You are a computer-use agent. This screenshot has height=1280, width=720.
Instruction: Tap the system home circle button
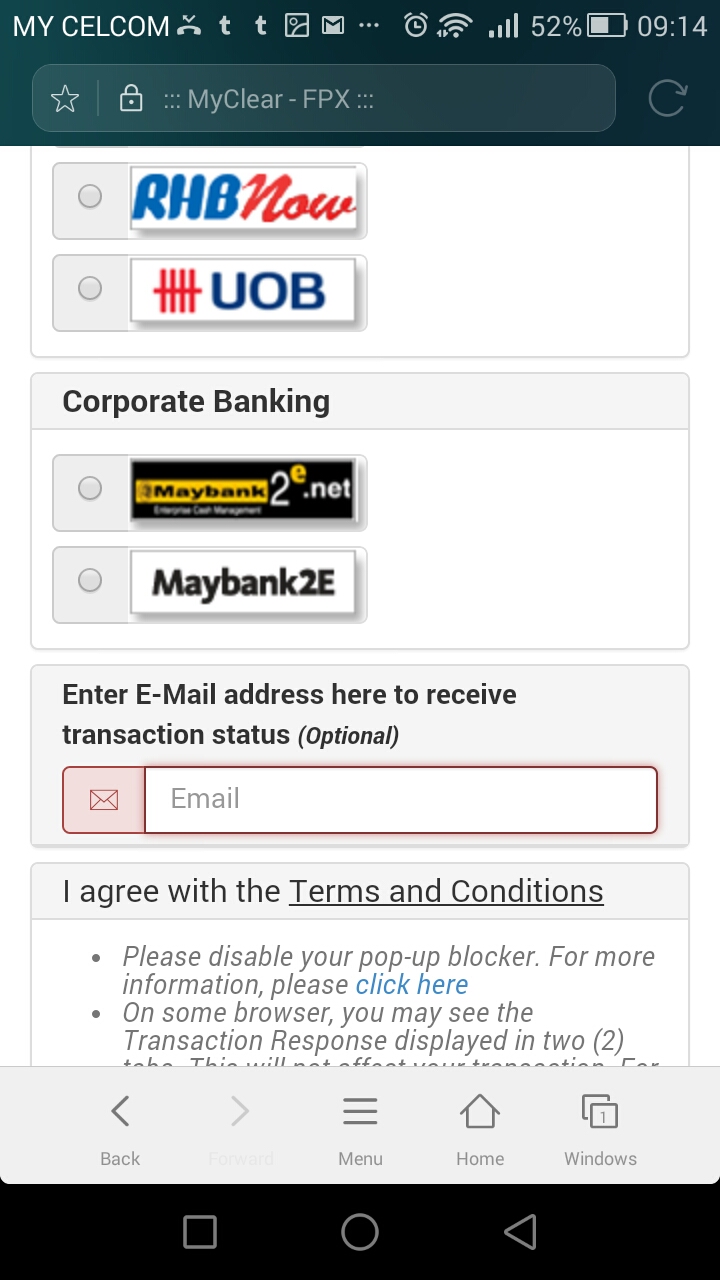[x=360, y=1232]
